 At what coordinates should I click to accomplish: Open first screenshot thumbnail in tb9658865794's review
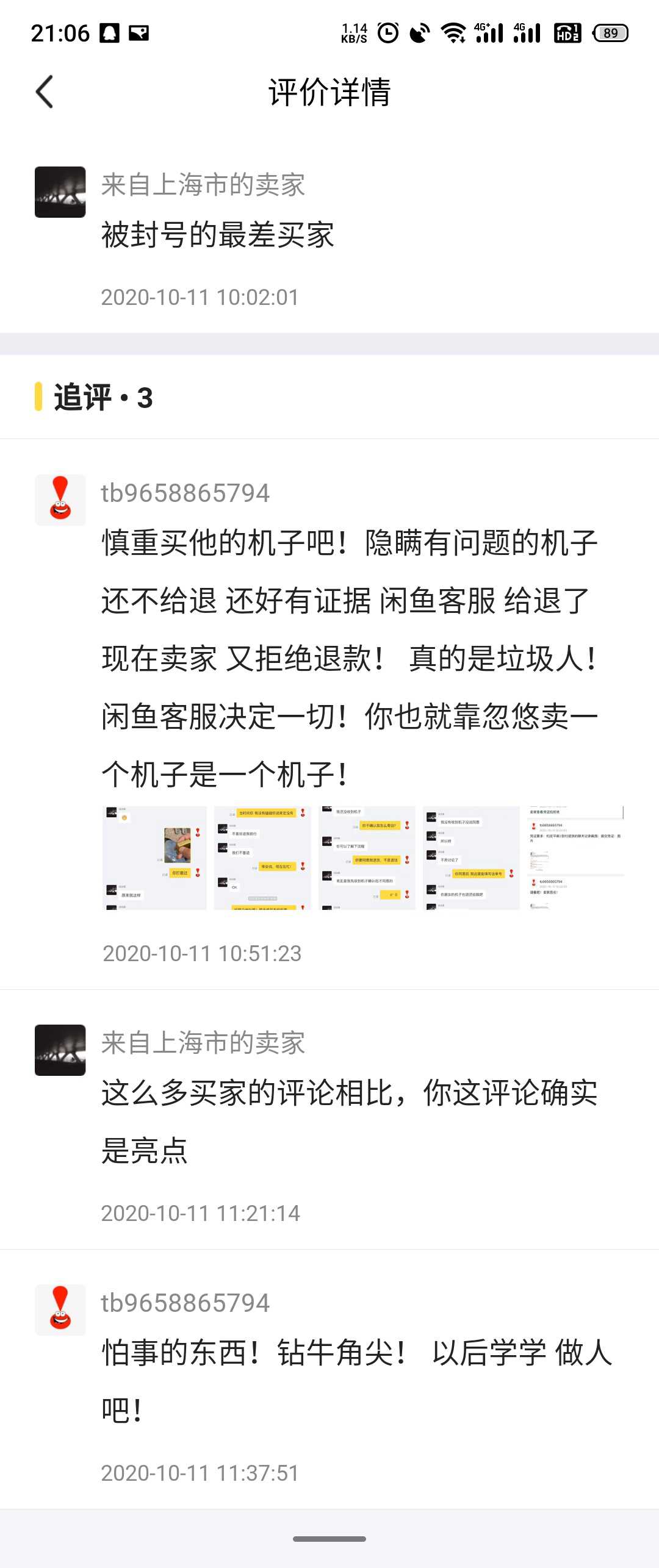click(x=154, y=858)
